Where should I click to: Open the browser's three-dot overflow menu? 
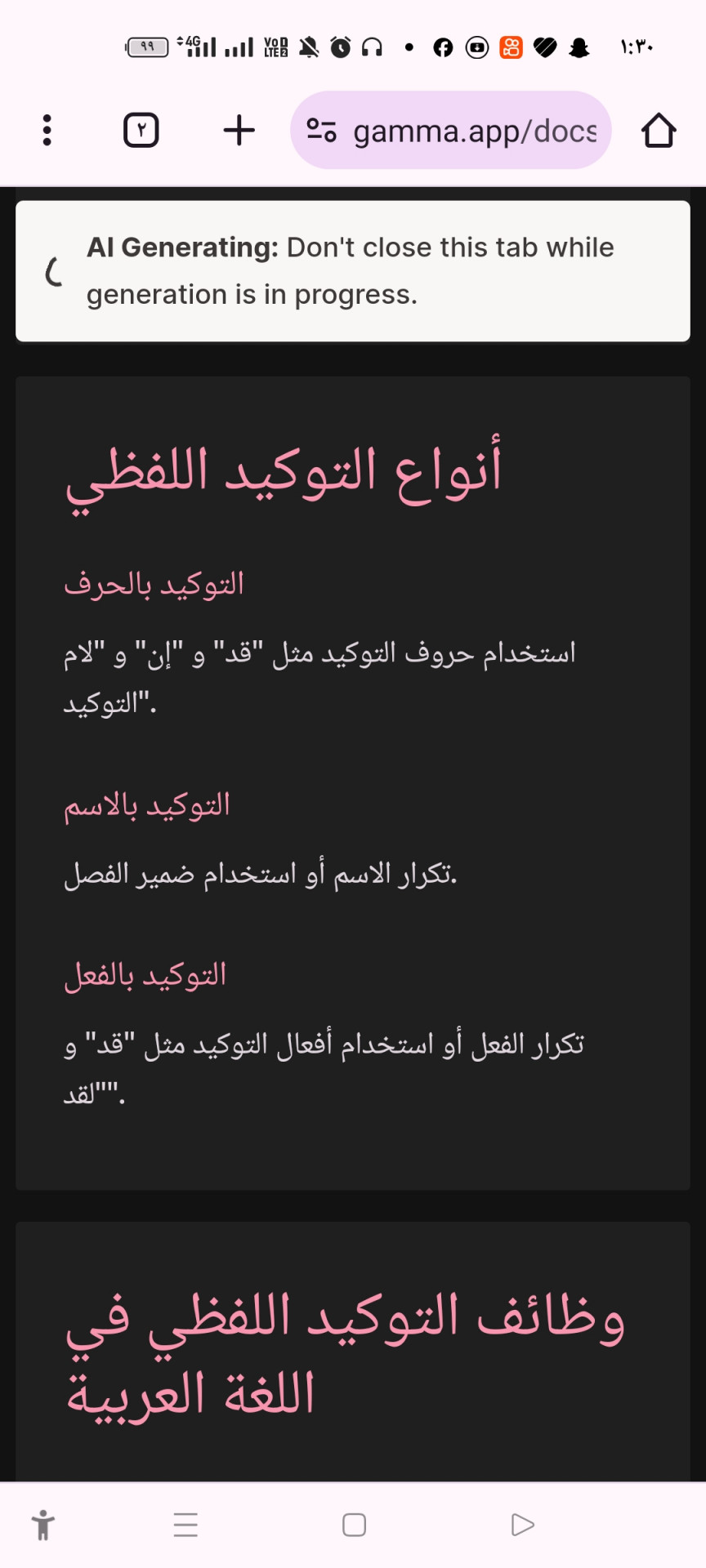click(47, 130)
